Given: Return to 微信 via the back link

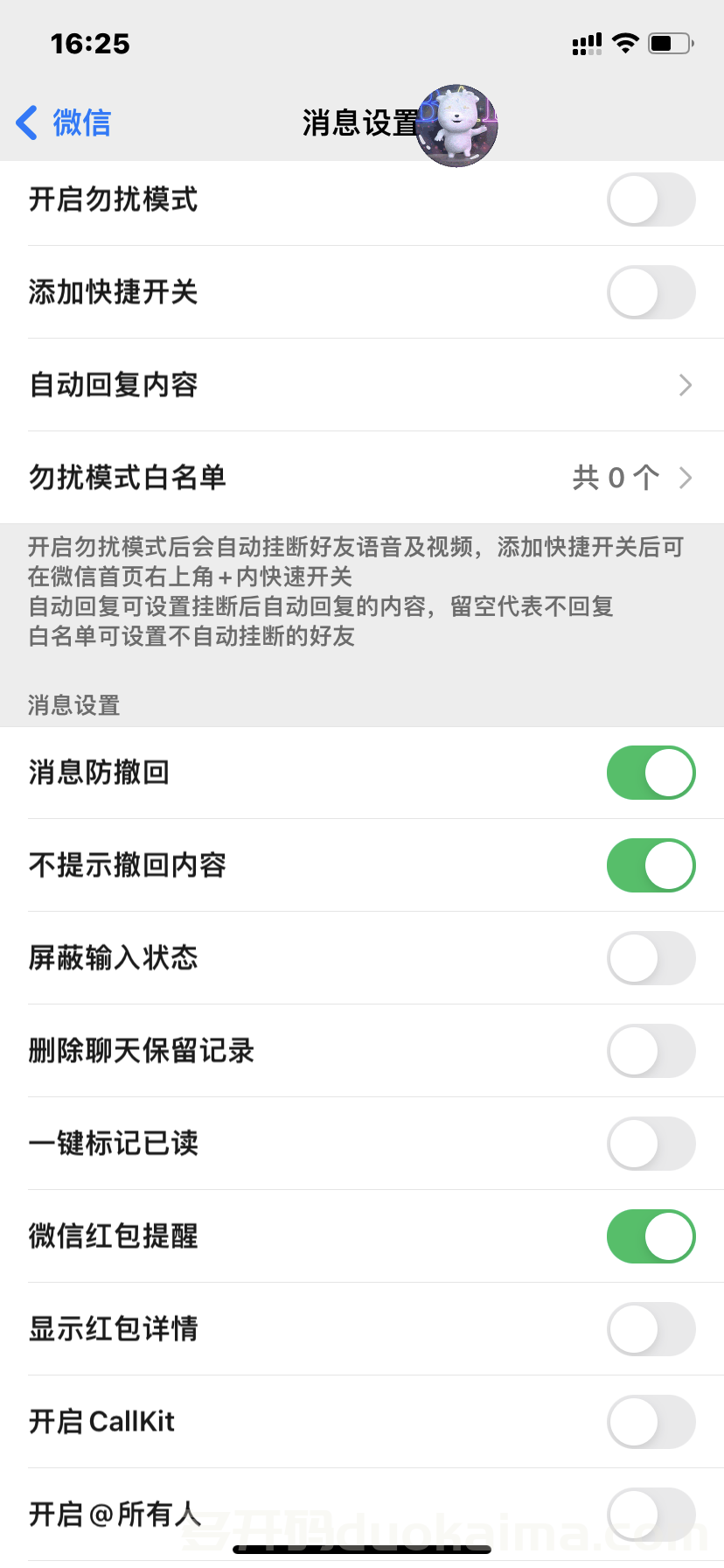Looking at the screenshot, I should (83, 123).
